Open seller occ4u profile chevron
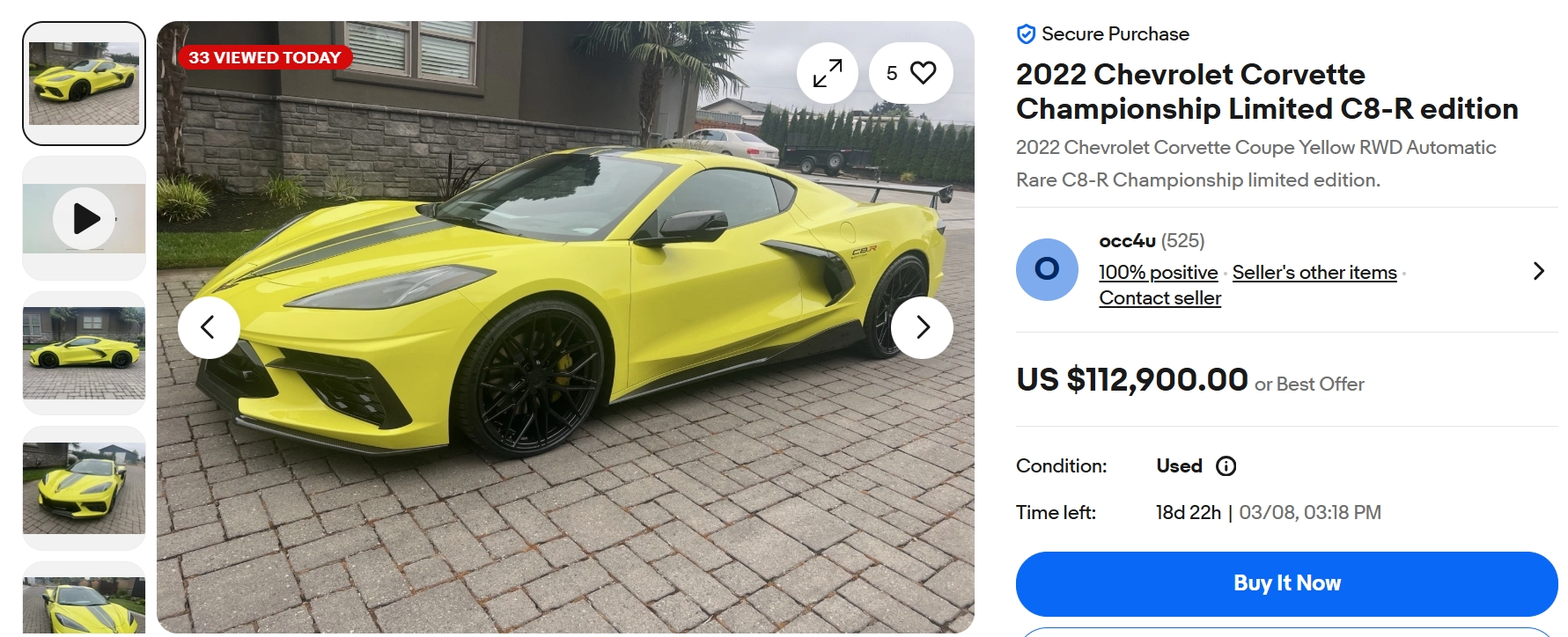This screenshot has width=1568, height=637. (x=1538, y=271)
